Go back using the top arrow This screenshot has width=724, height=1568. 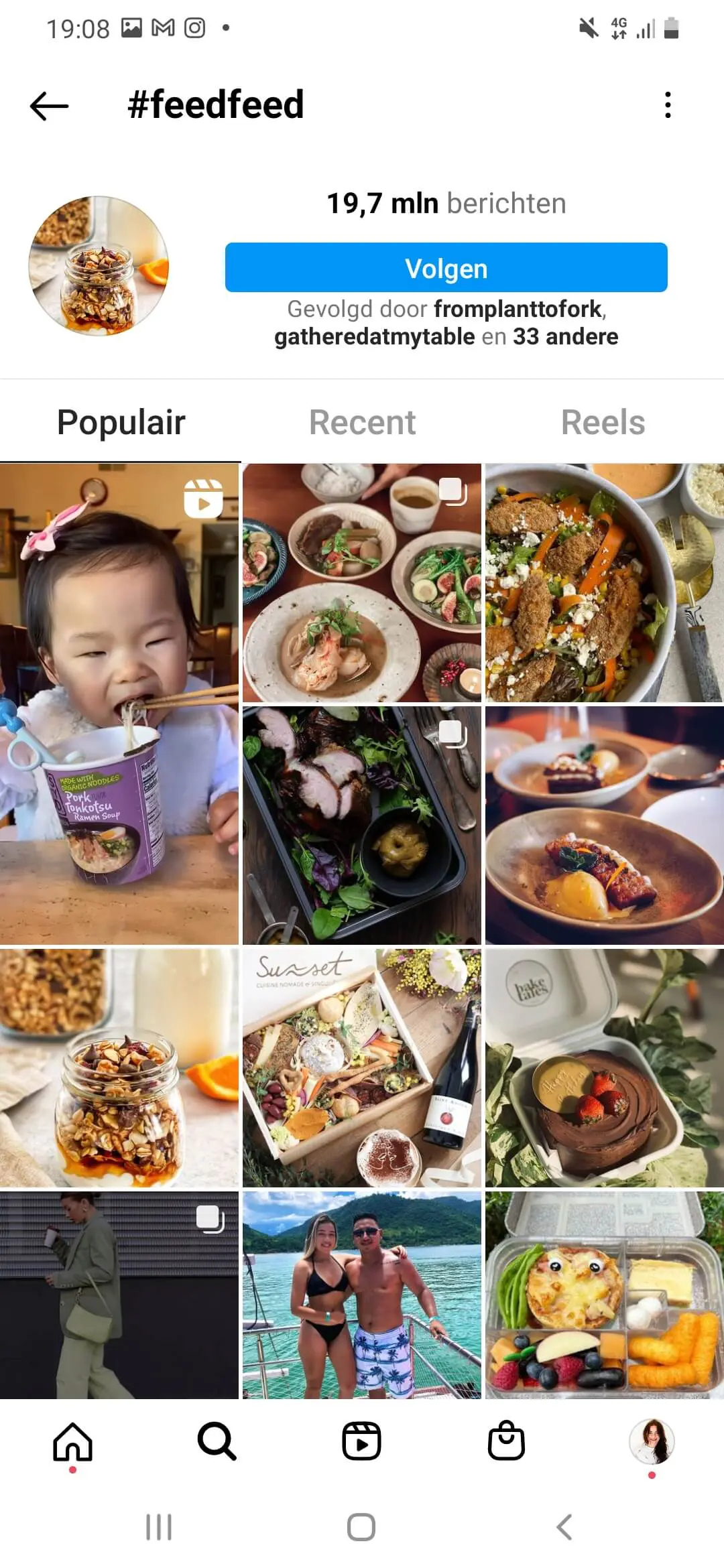(x=49, y=106)
